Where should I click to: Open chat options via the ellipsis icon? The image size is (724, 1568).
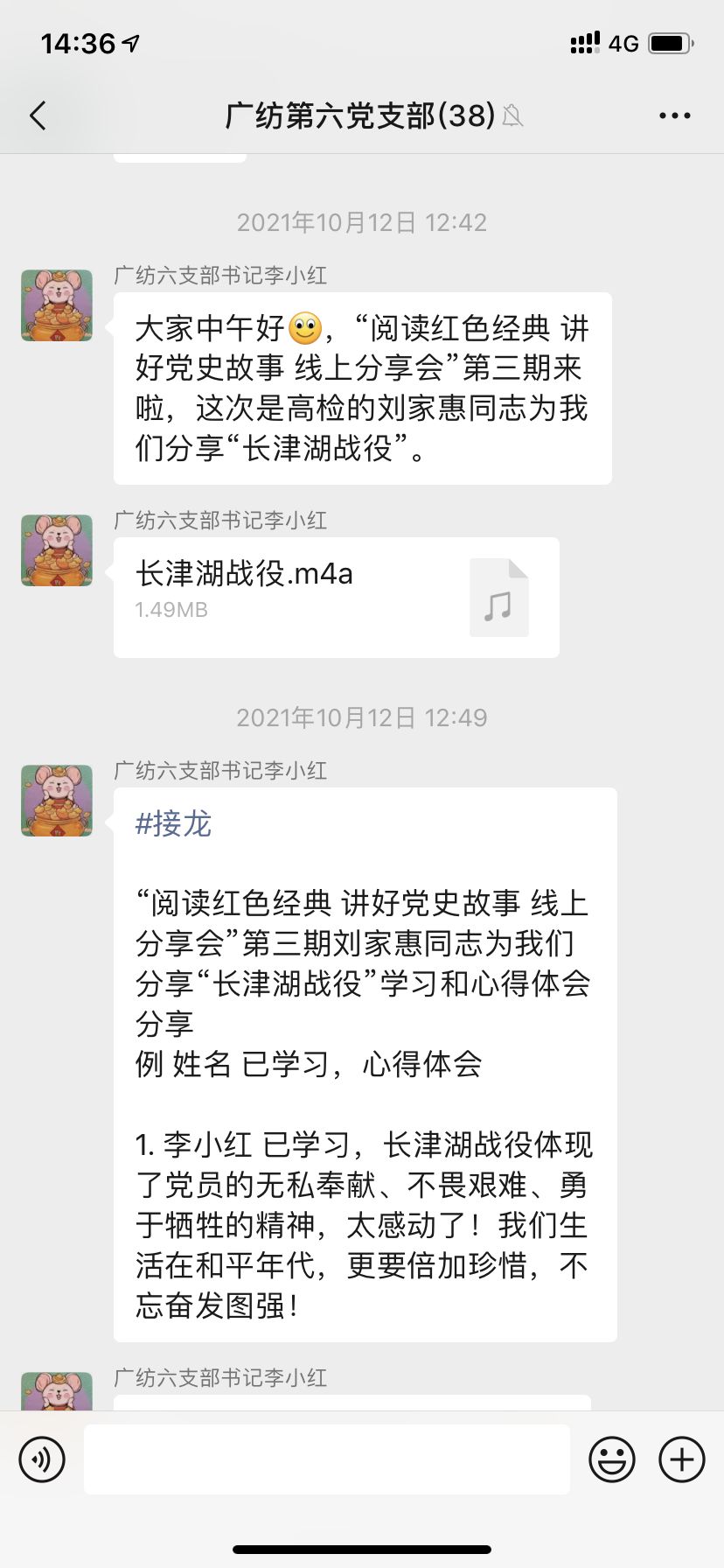click(x=673, y=115)
